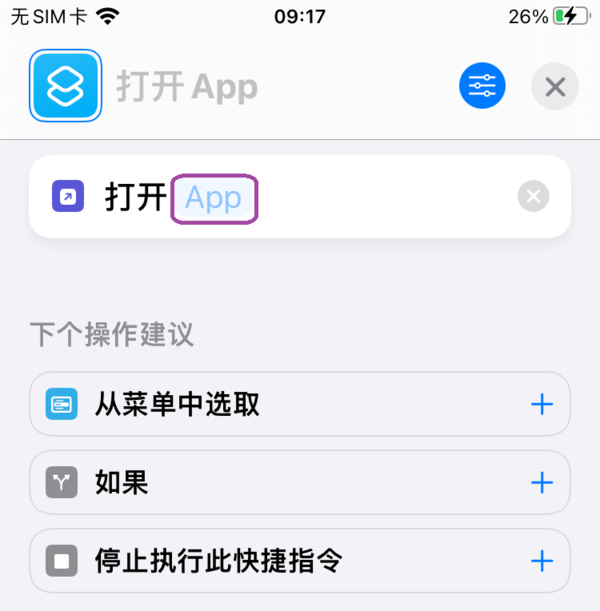The height and width of the screenshot is (611, 600).
Task: Add the 从菜单中选取 action
Action: coord(541,404)
